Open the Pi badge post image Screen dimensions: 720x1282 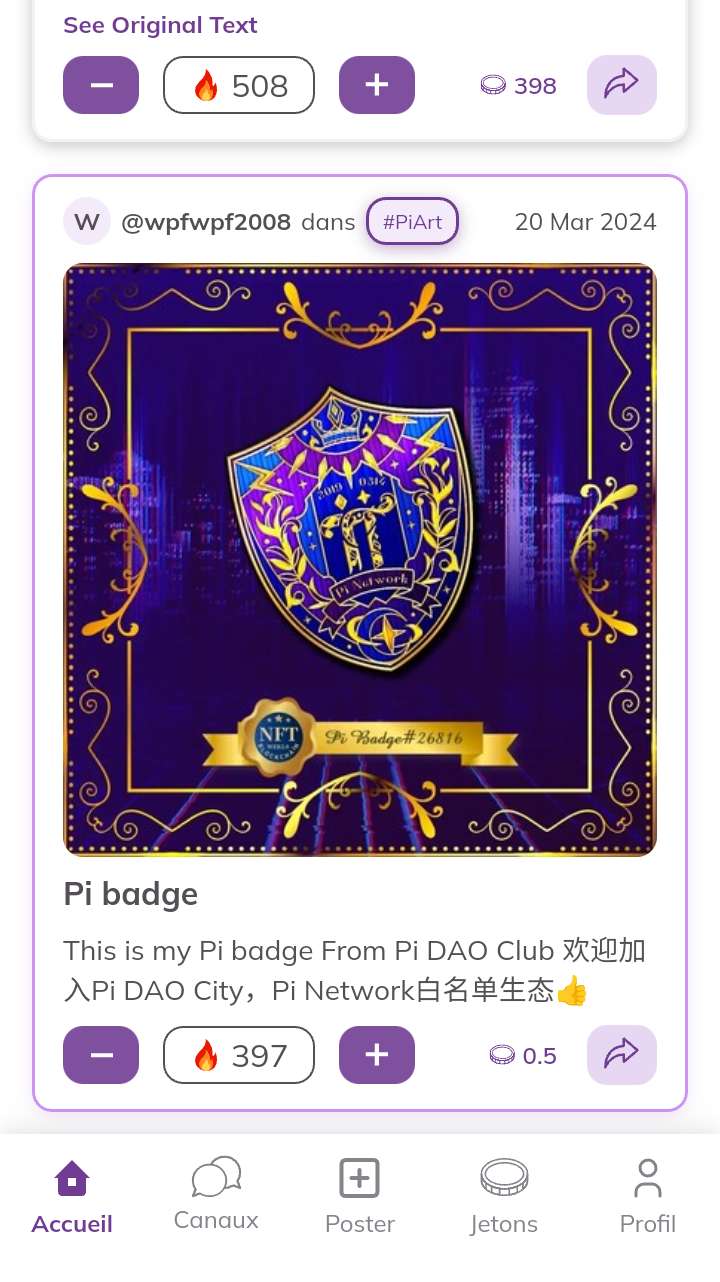pos(360,560)
